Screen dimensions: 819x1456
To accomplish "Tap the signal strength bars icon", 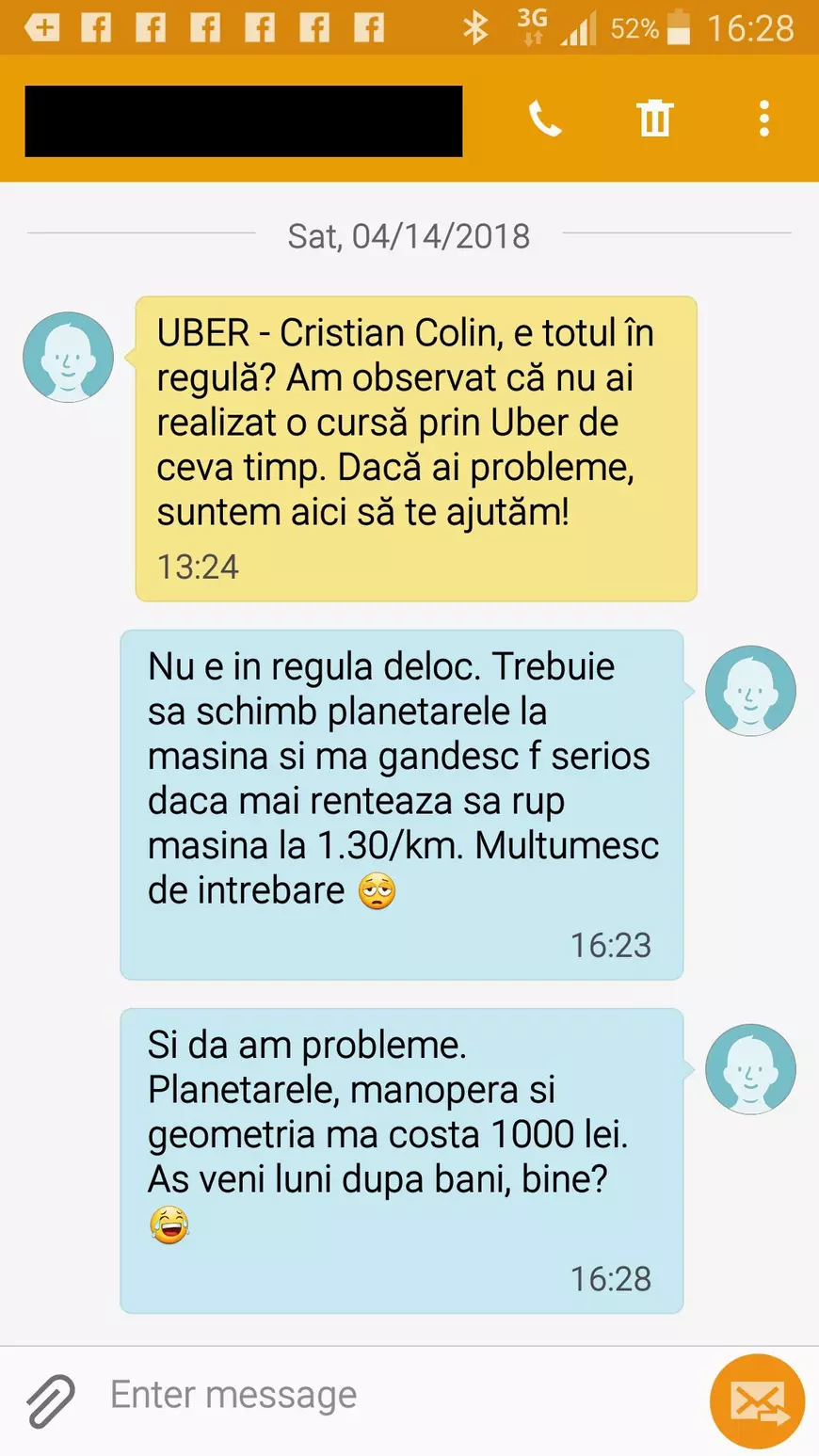I will pyautogui.click(x=577, y=27).
